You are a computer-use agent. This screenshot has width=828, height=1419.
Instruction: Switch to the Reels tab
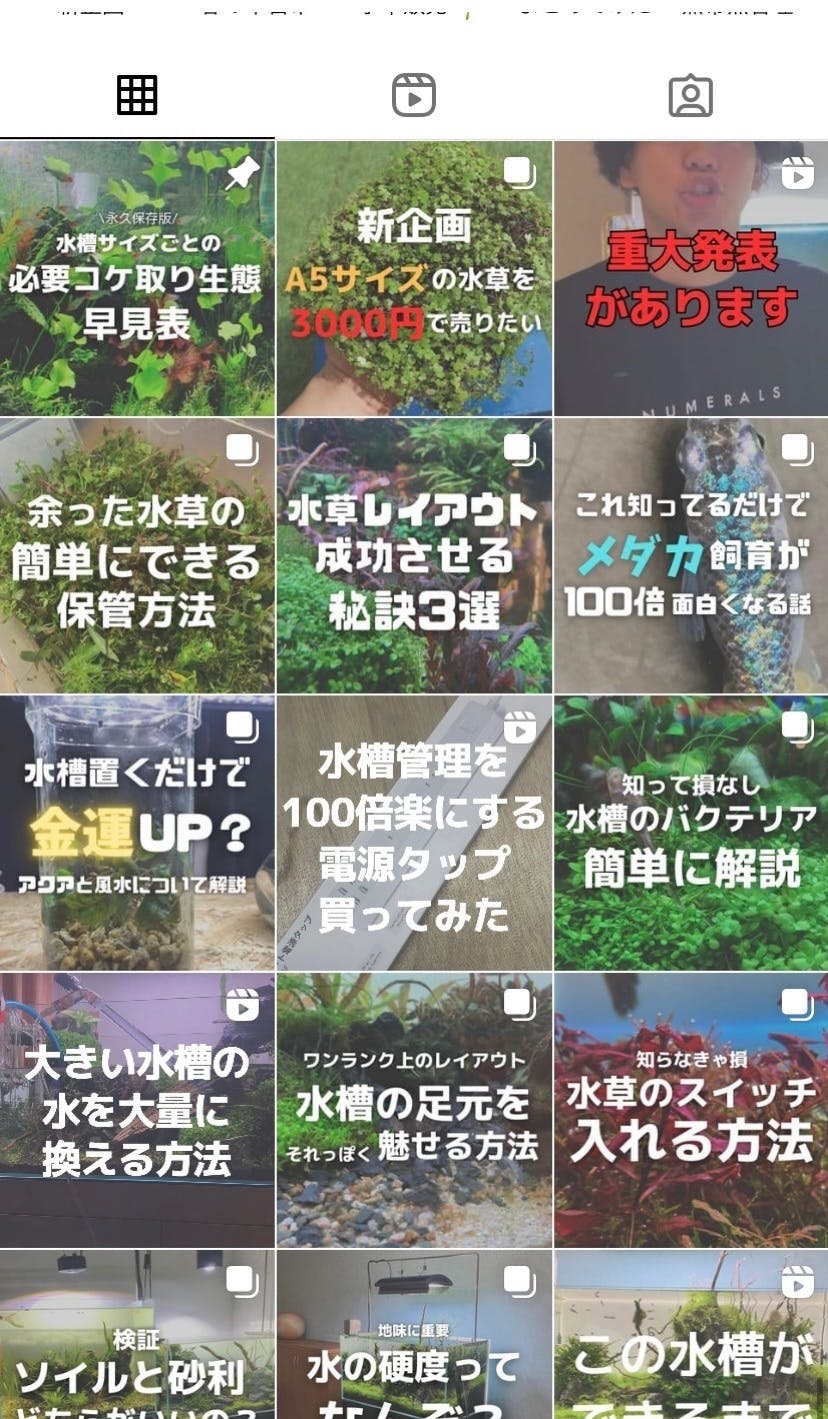413,96
